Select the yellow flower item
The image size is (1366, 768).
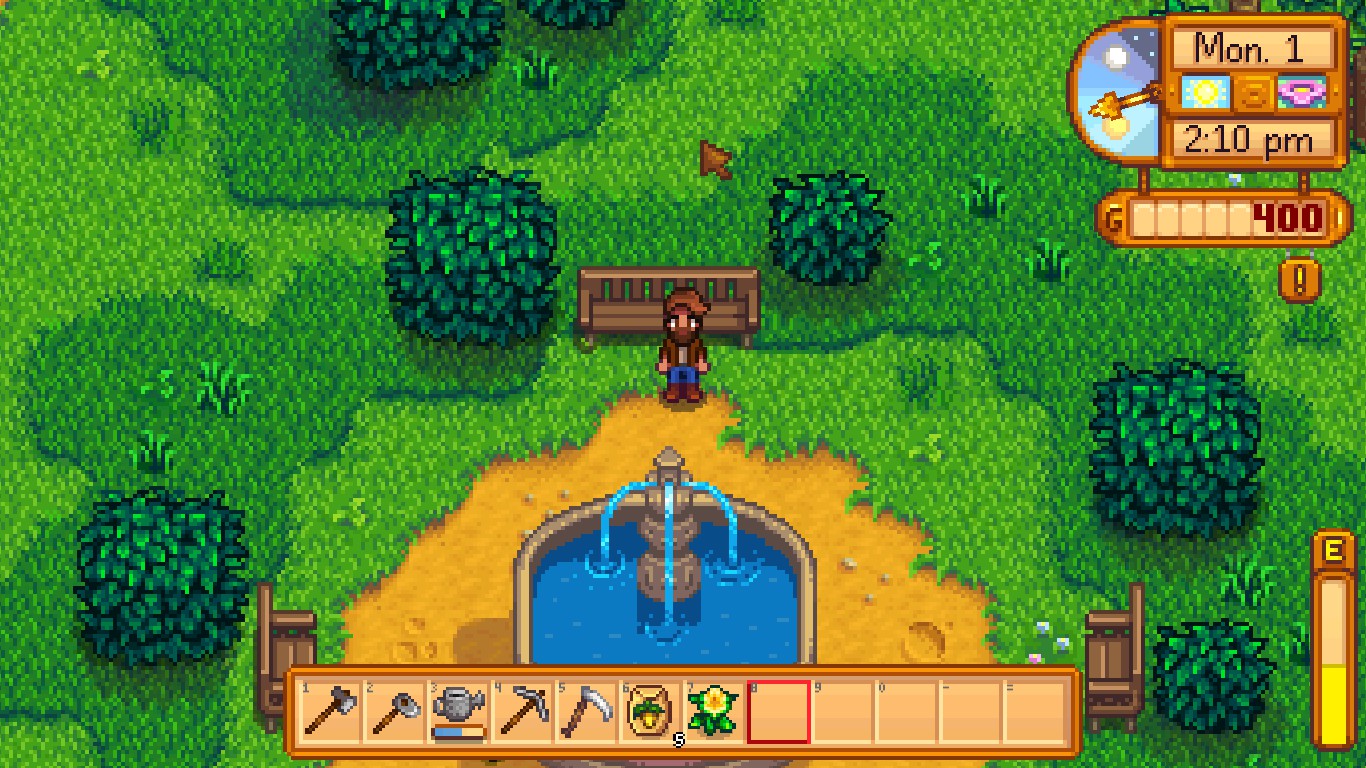714,712
